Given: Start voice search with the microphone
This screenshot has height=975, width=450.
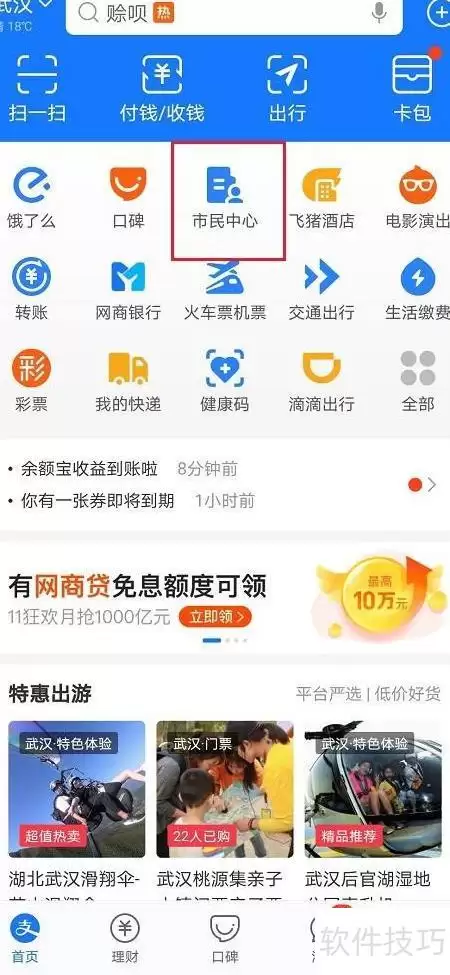Looking at the screenshot, I should 379,13.
